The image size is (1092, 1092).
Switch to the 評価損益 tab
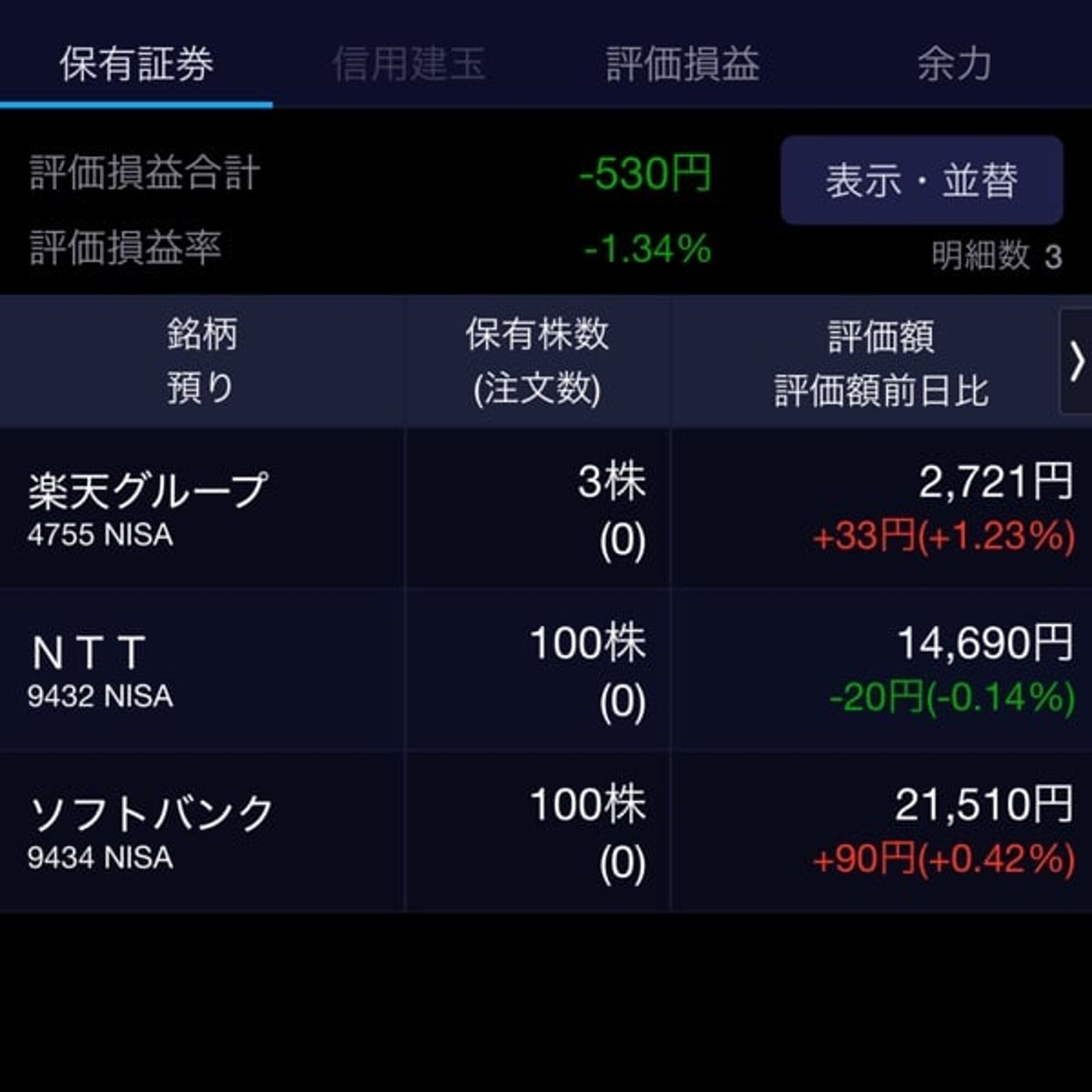point(682,64)
